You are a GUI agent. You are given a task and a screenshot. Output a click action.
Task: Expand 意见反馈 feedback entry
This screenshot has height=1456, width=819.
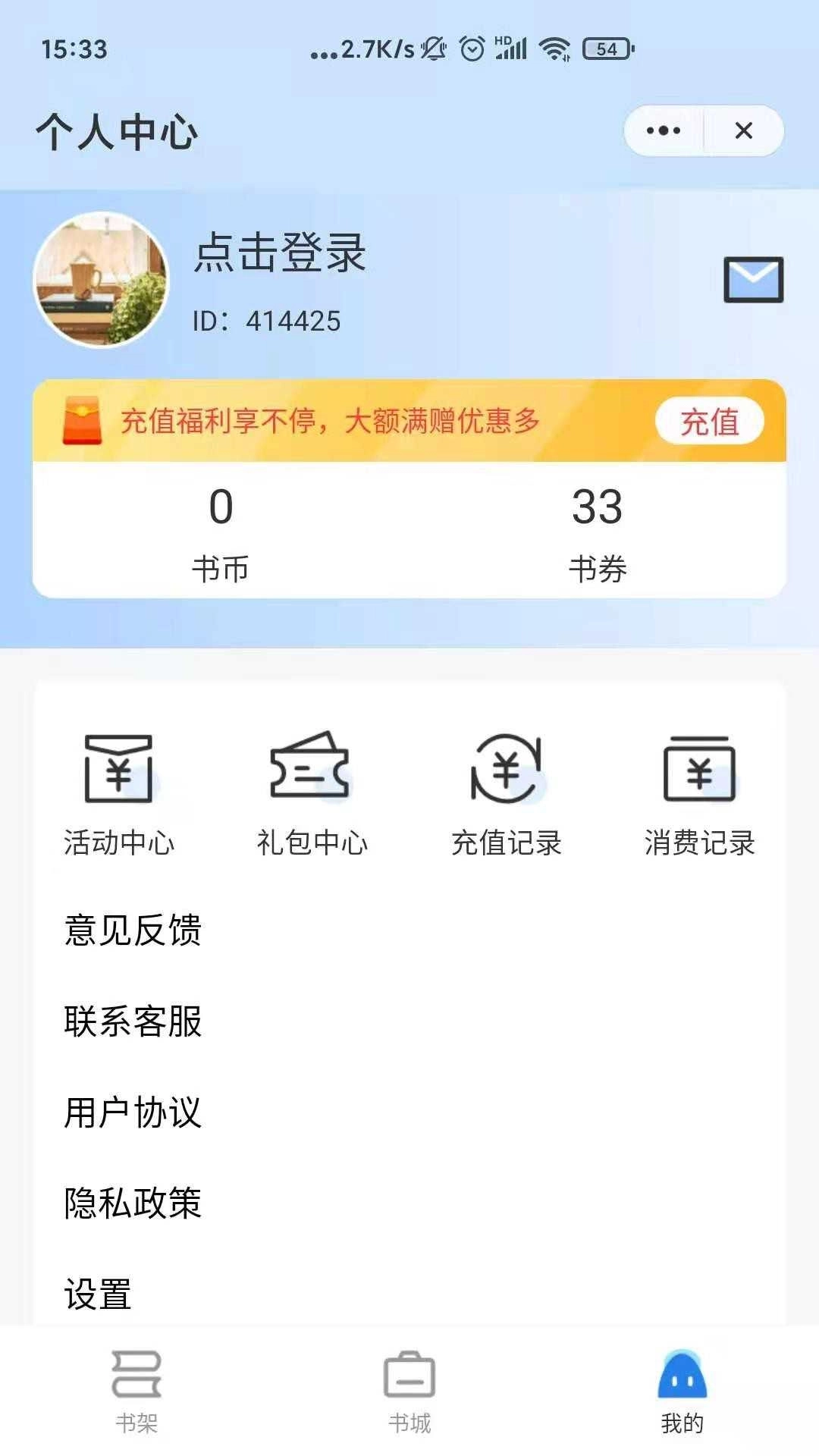pos(133,929)
